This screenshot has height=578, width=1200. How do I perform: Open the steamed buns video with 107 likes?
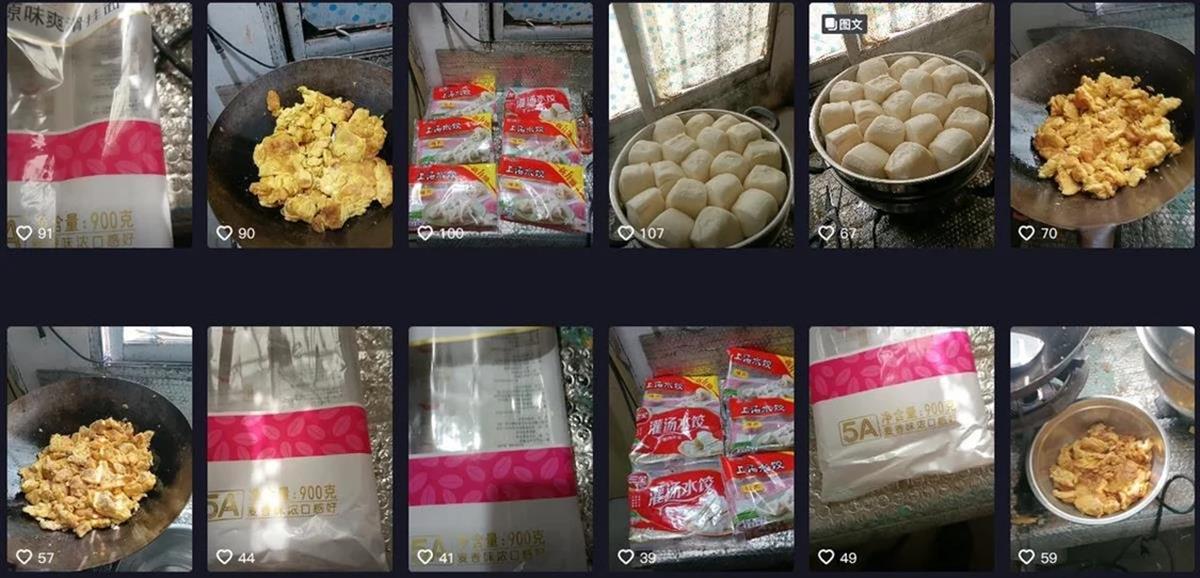point(701,125)
